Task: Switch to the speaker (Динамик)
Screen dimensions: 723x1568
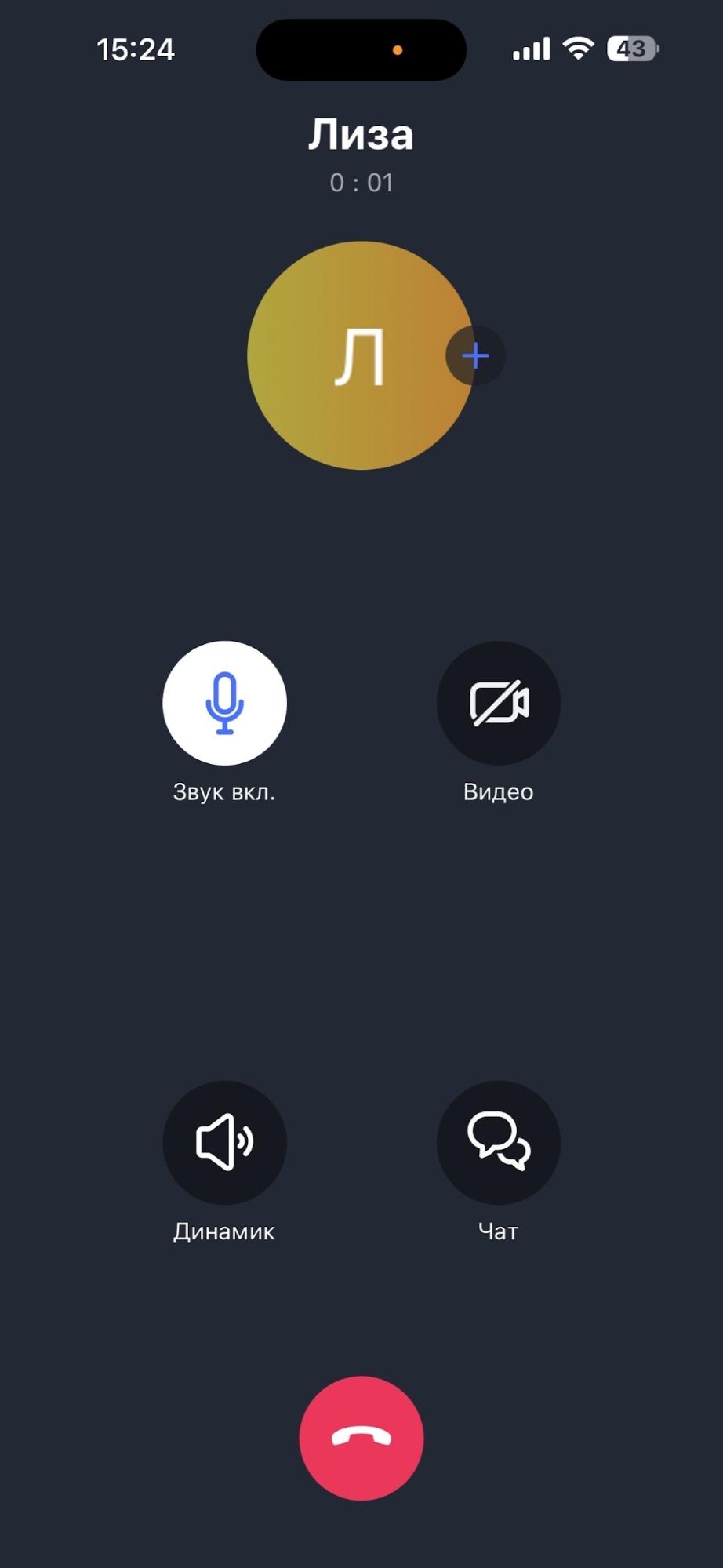Action: 224,1142
